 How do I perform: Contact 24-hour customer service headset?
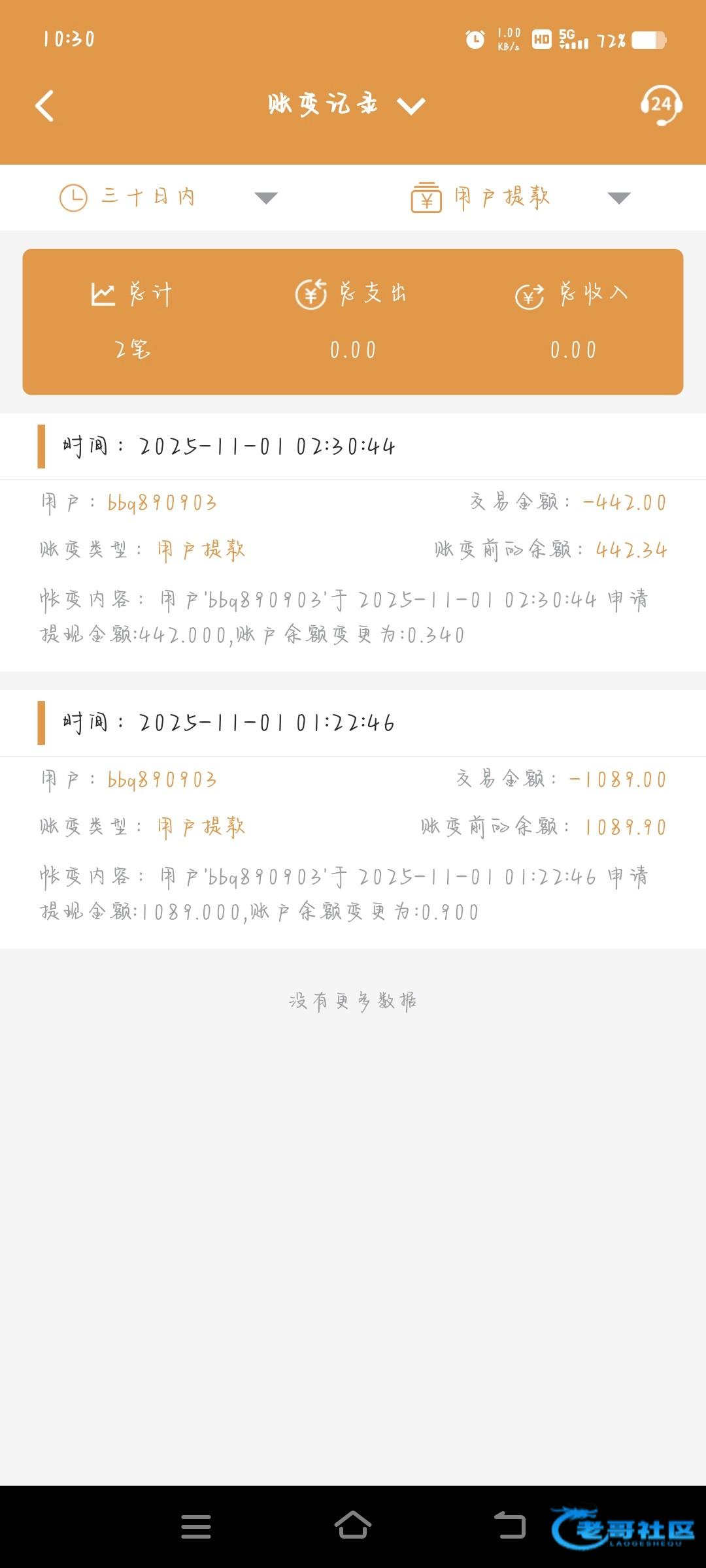point(661,105)
